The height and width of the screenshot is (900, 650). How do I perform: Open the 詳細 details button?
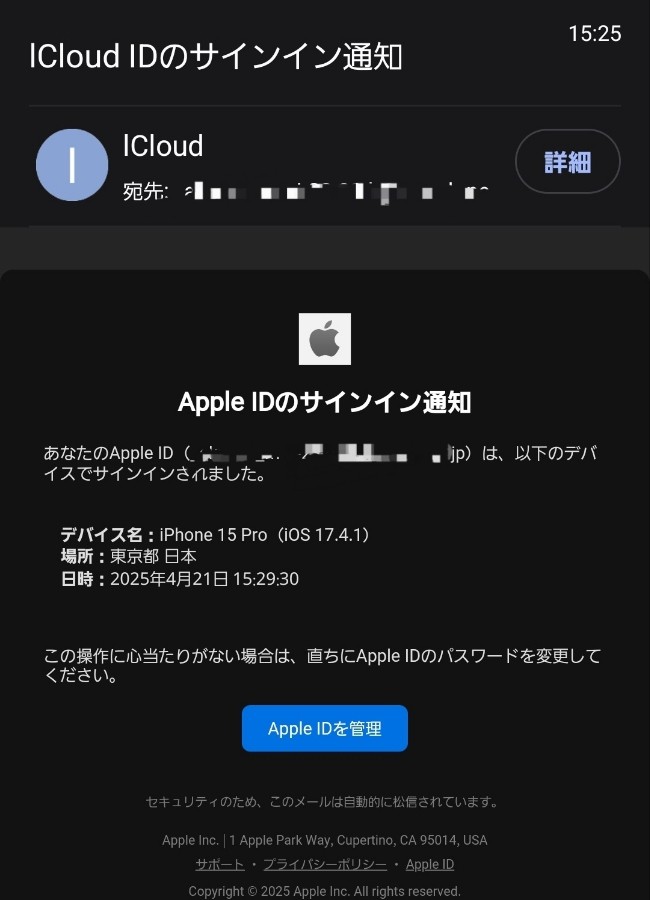click(567, 162)
